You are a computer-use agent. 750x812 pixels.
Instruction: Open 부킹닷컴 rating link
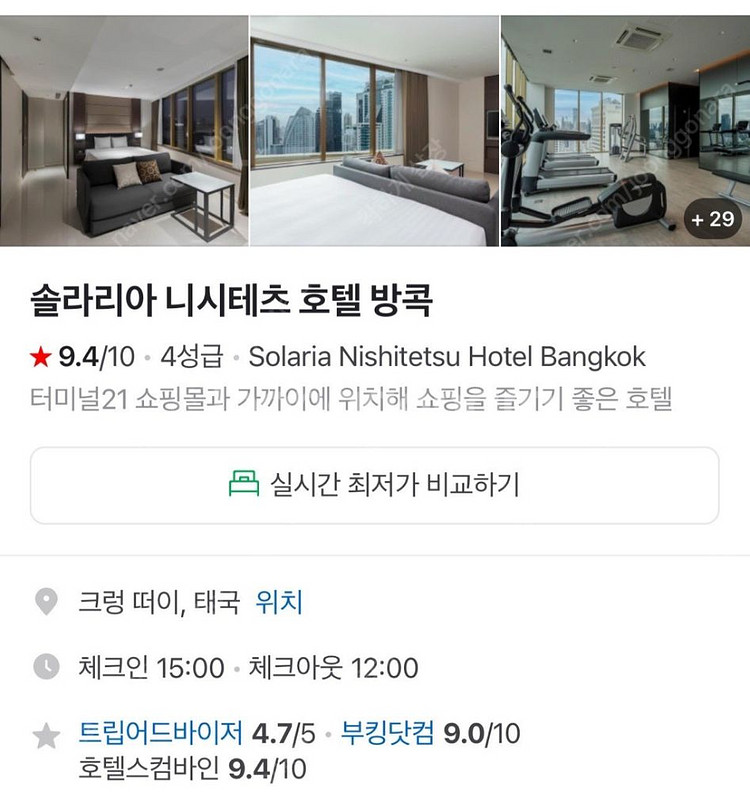coord(389,734)
